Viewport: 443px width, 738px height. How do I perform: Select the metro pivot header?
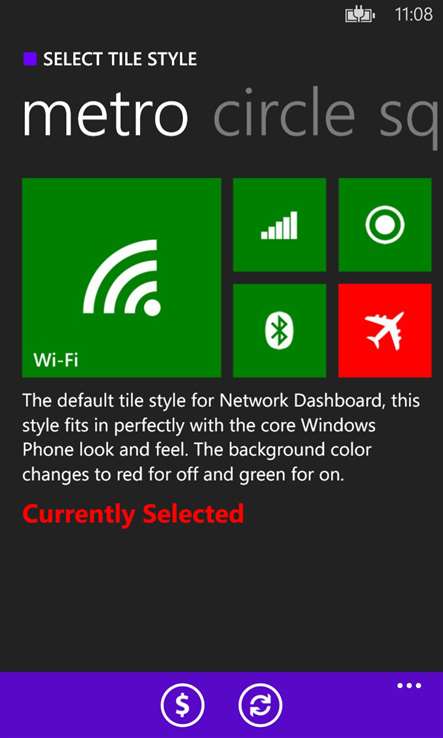pyautogui.click(x=105, y=116)
